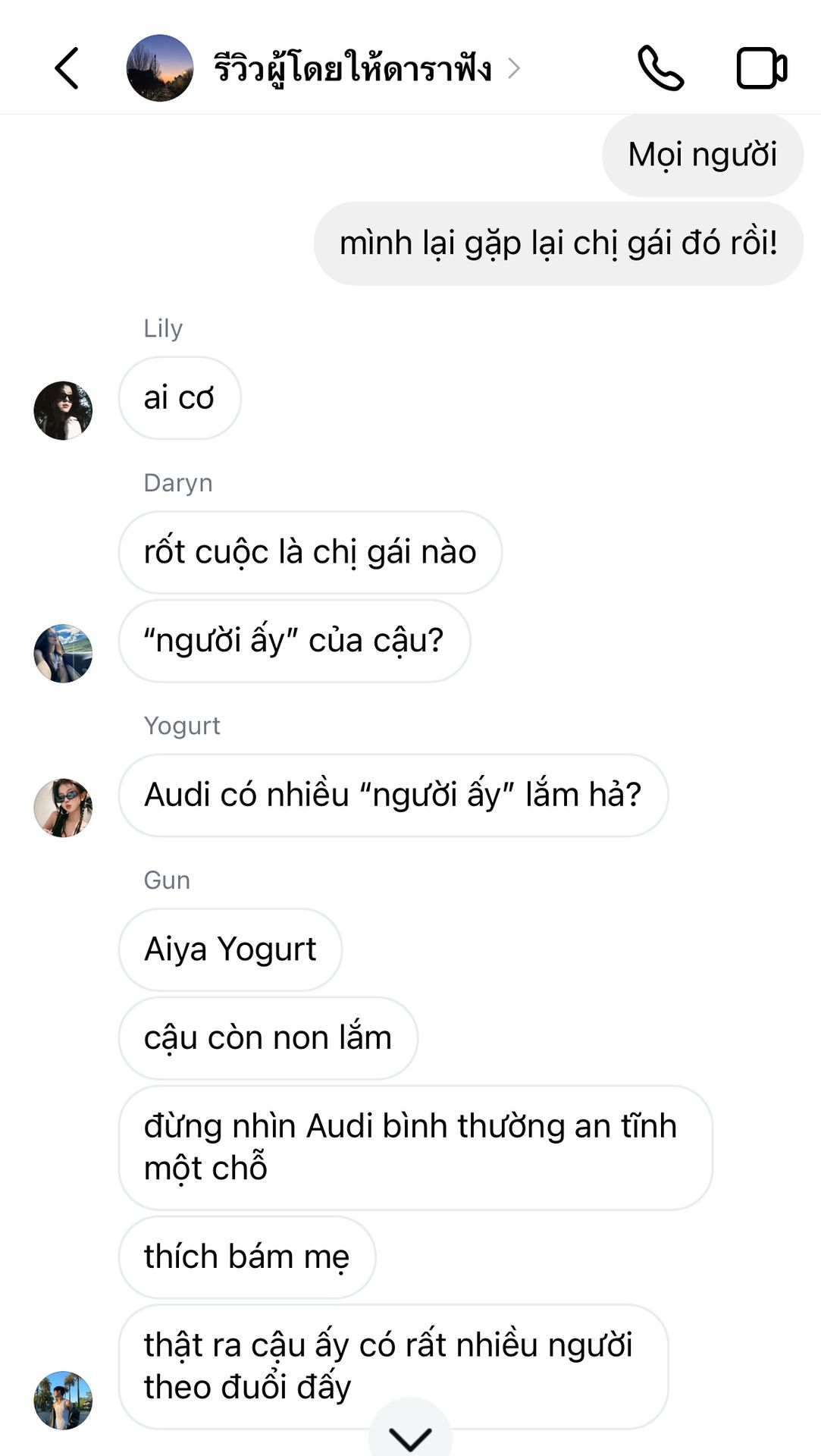
Task: Open Lily's profile picture
Action: (63, 410)
